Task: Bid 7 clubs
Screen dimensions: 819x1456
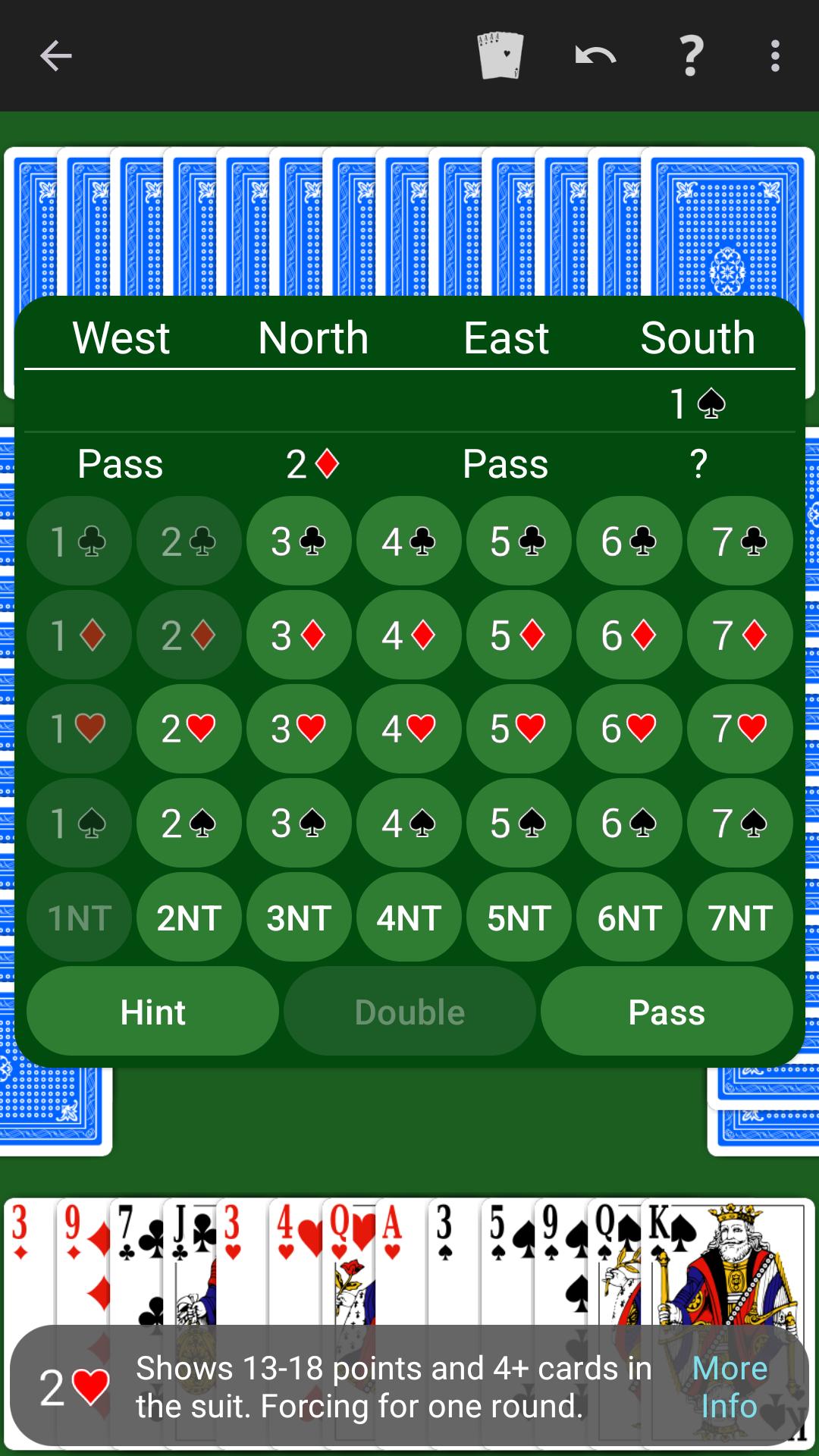Action: 739,541
